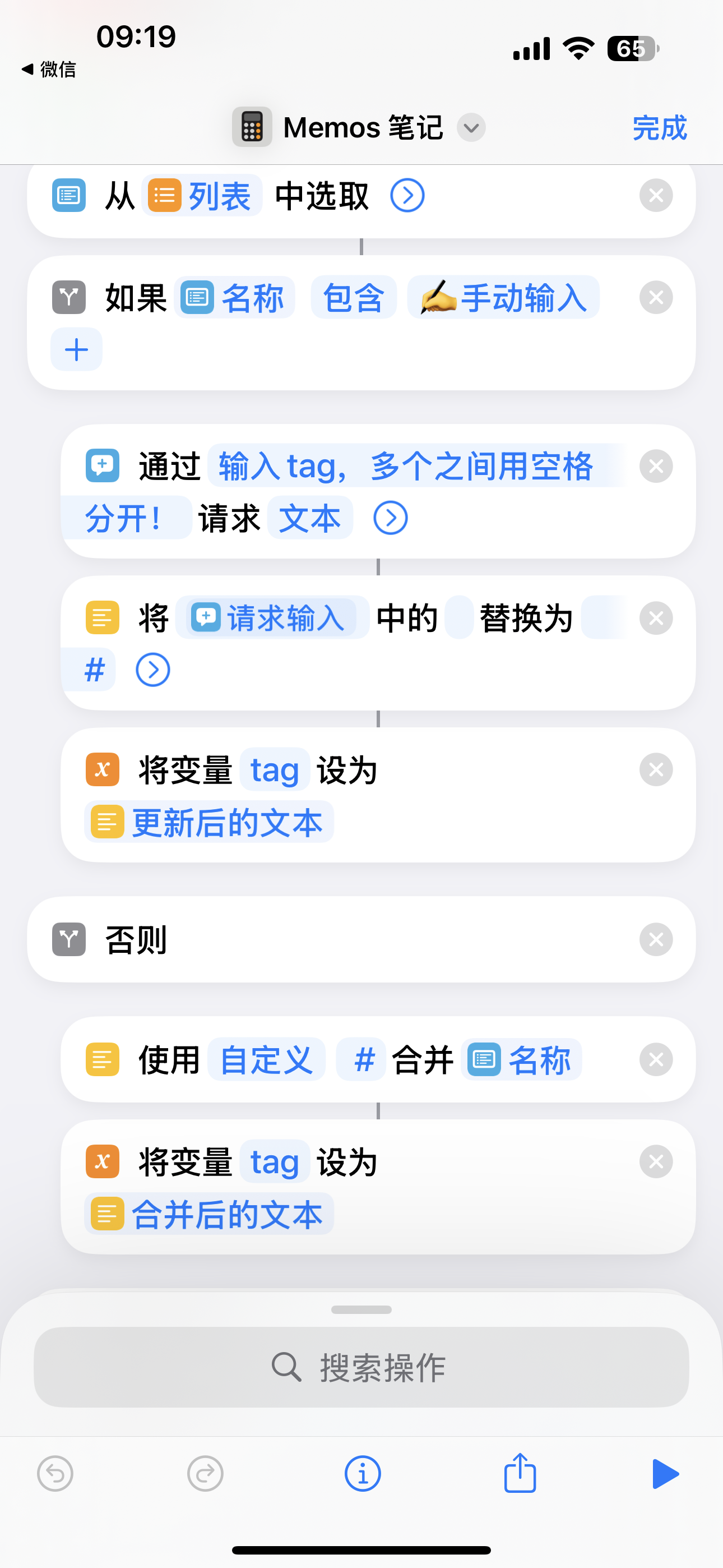
Task: Change the 包含 condition operator
Action: pyautogui.click(x=354, y=298)
